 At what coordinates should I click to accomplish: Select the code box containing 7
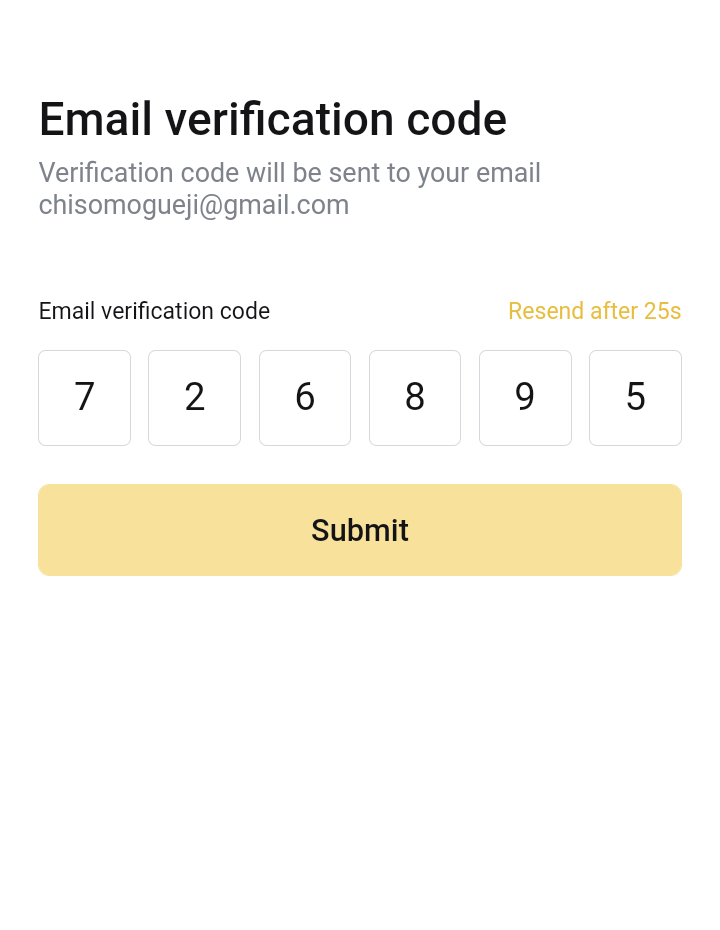coord(84,398)
